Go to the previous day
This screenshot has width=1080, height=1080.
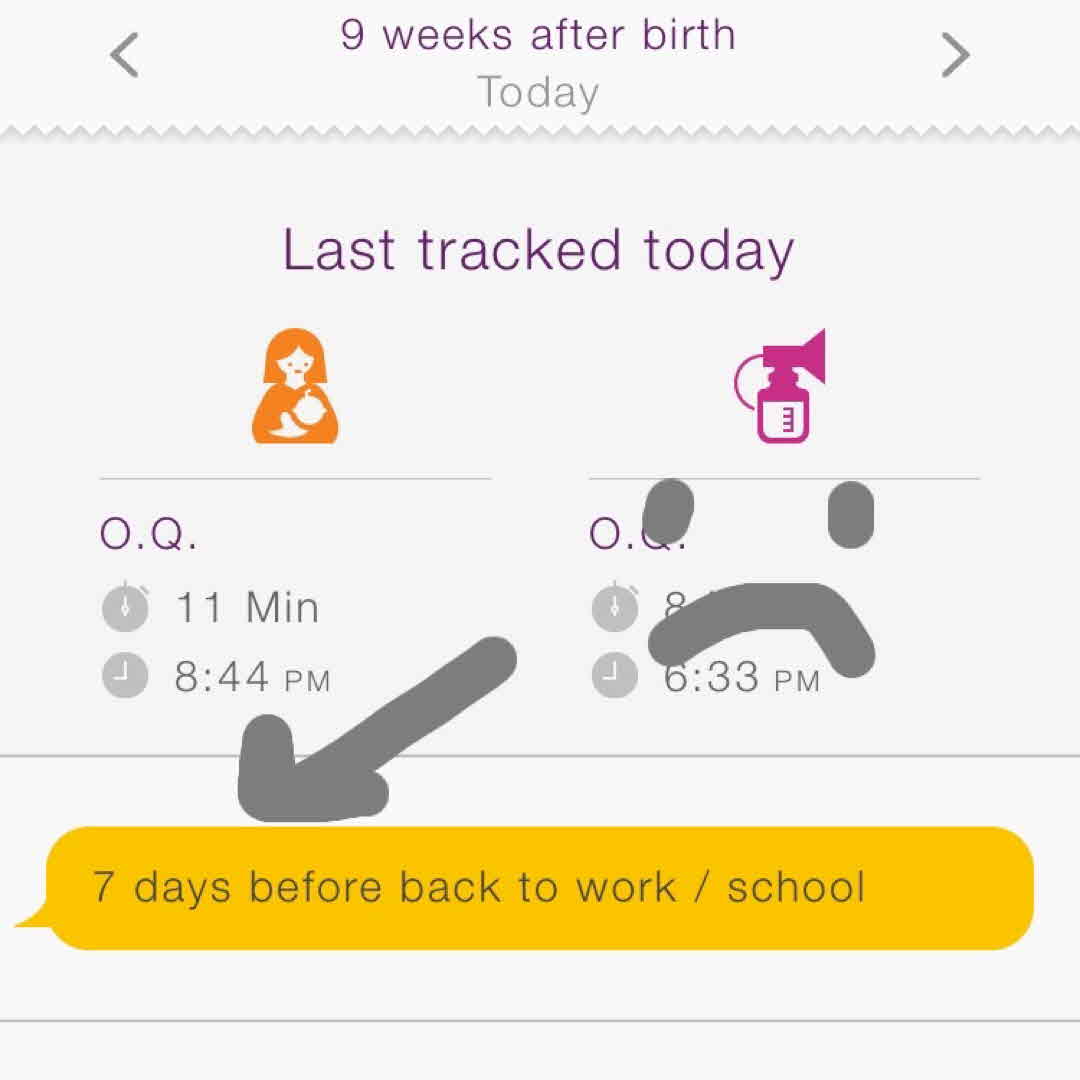coord(124,55)
